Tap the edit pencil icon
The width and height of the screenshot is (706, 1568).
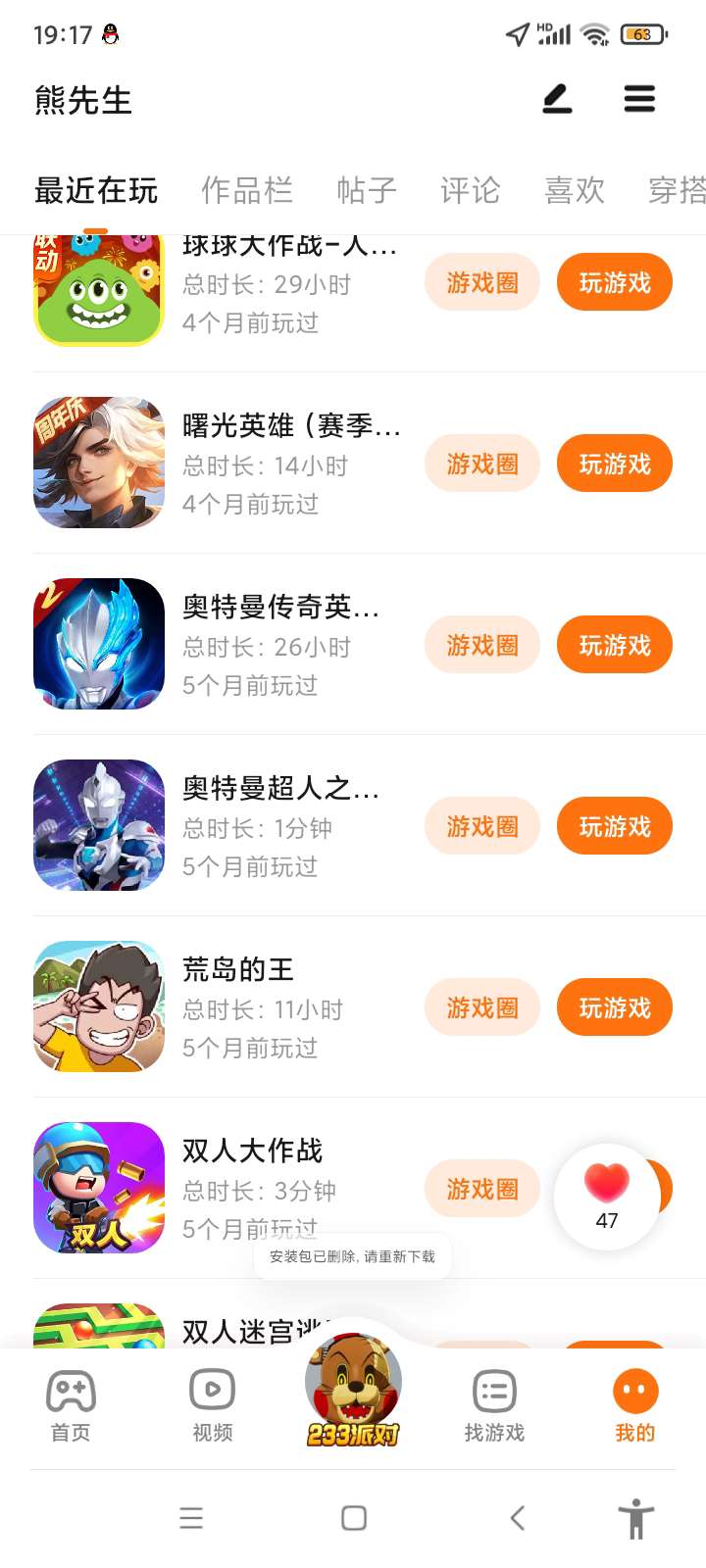[557, 99]
